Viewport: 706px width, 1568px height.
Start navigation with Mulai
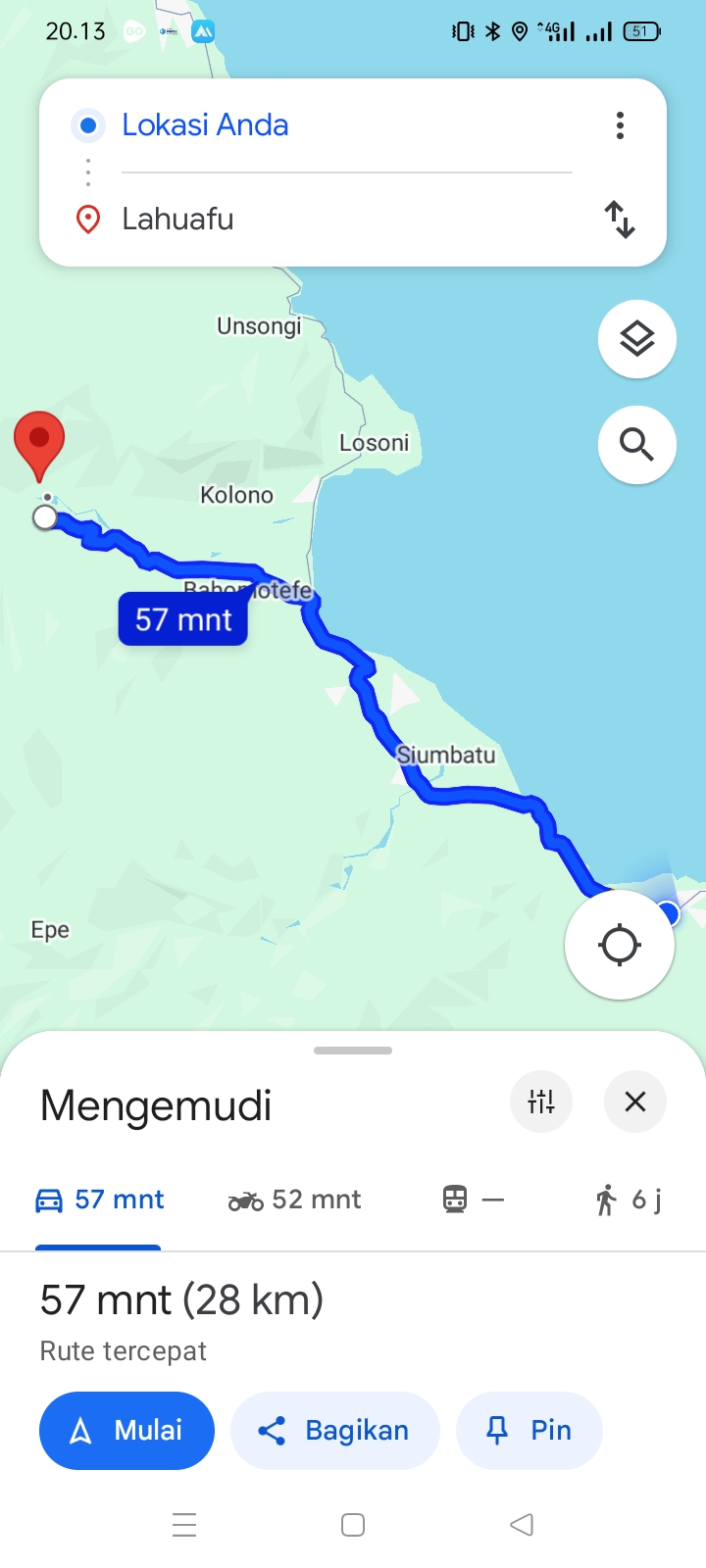tap(126, 1431)
